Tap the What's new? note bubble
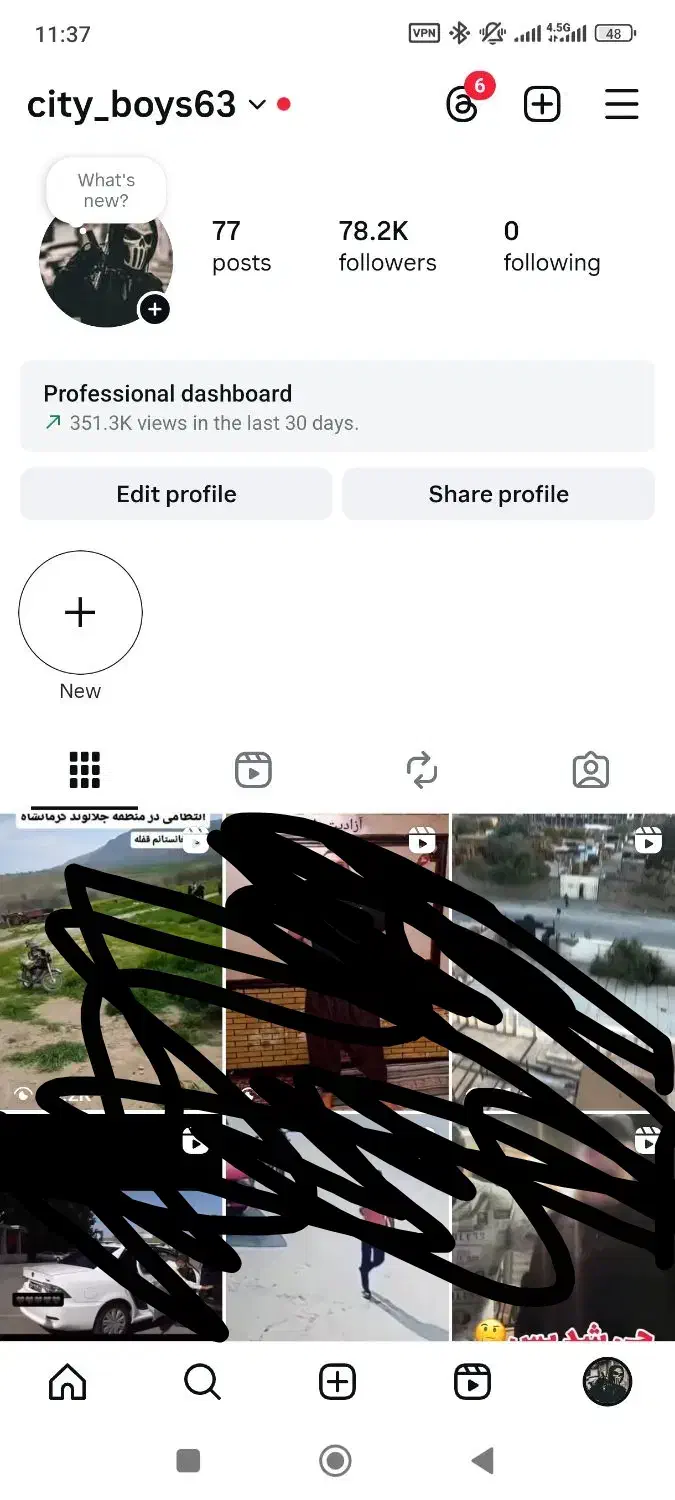This screenshot has width=675, height=1500. (105, 190)
